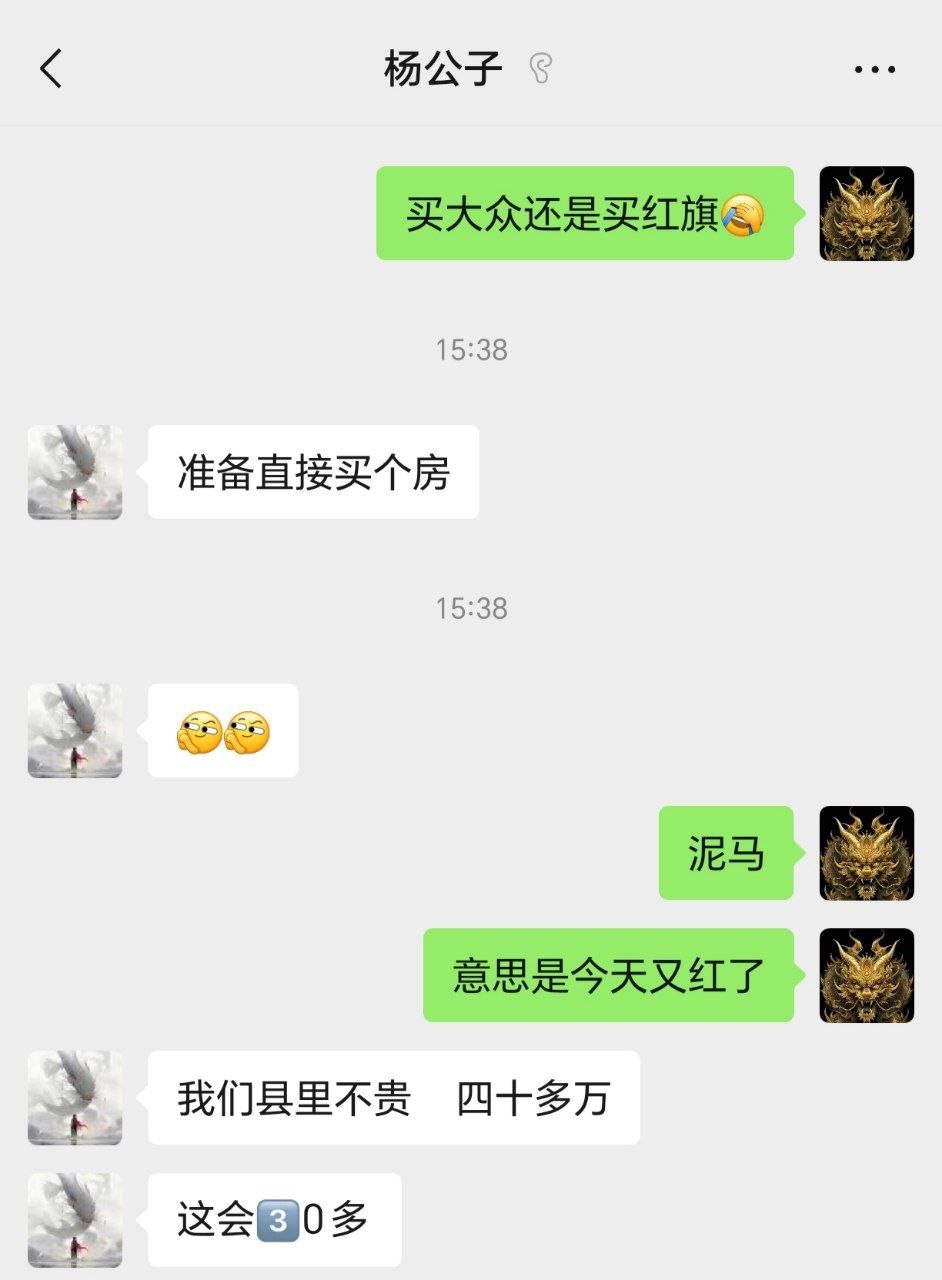Open the three-dot chat options menu

point(875,70)
